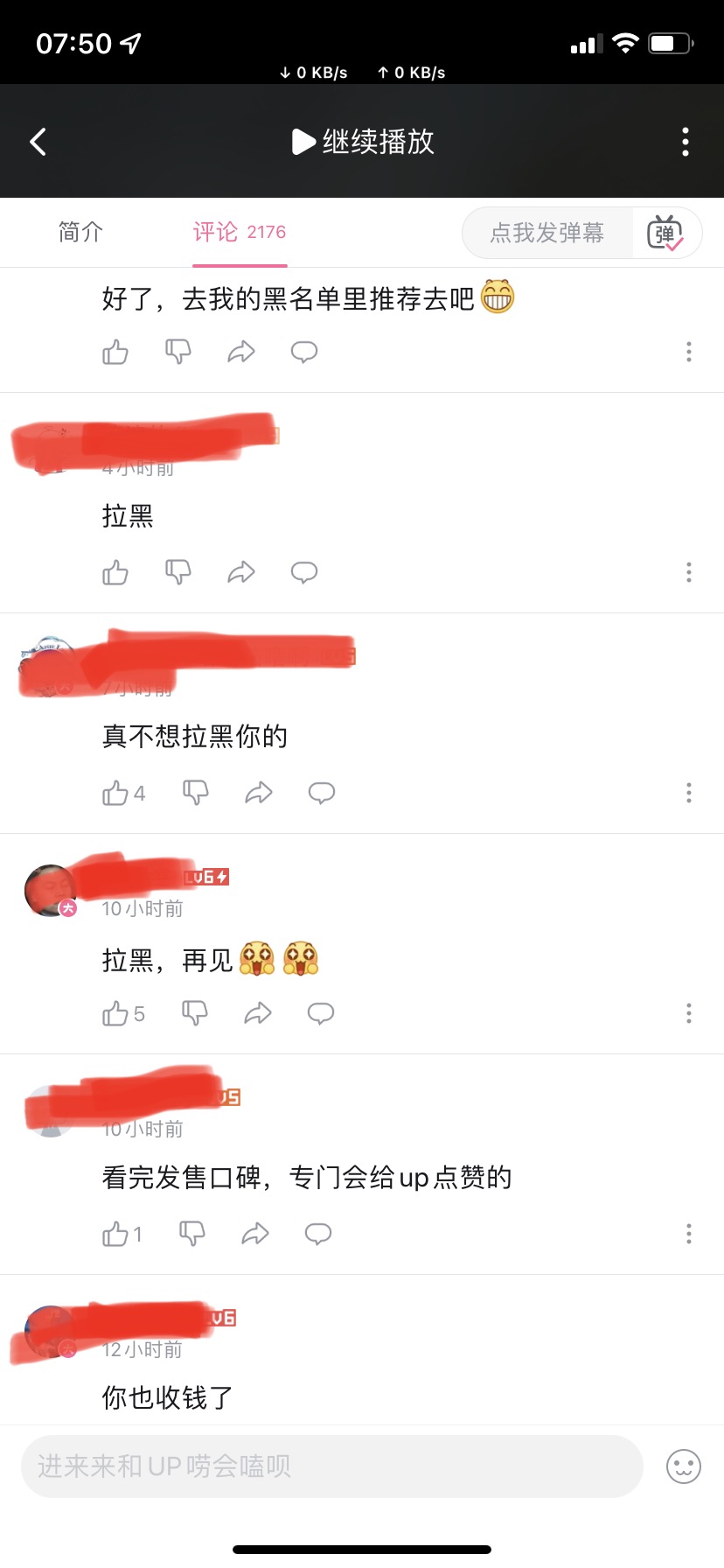
Task: Switch to the 简介 tab
Action: (x=80, y=232)
